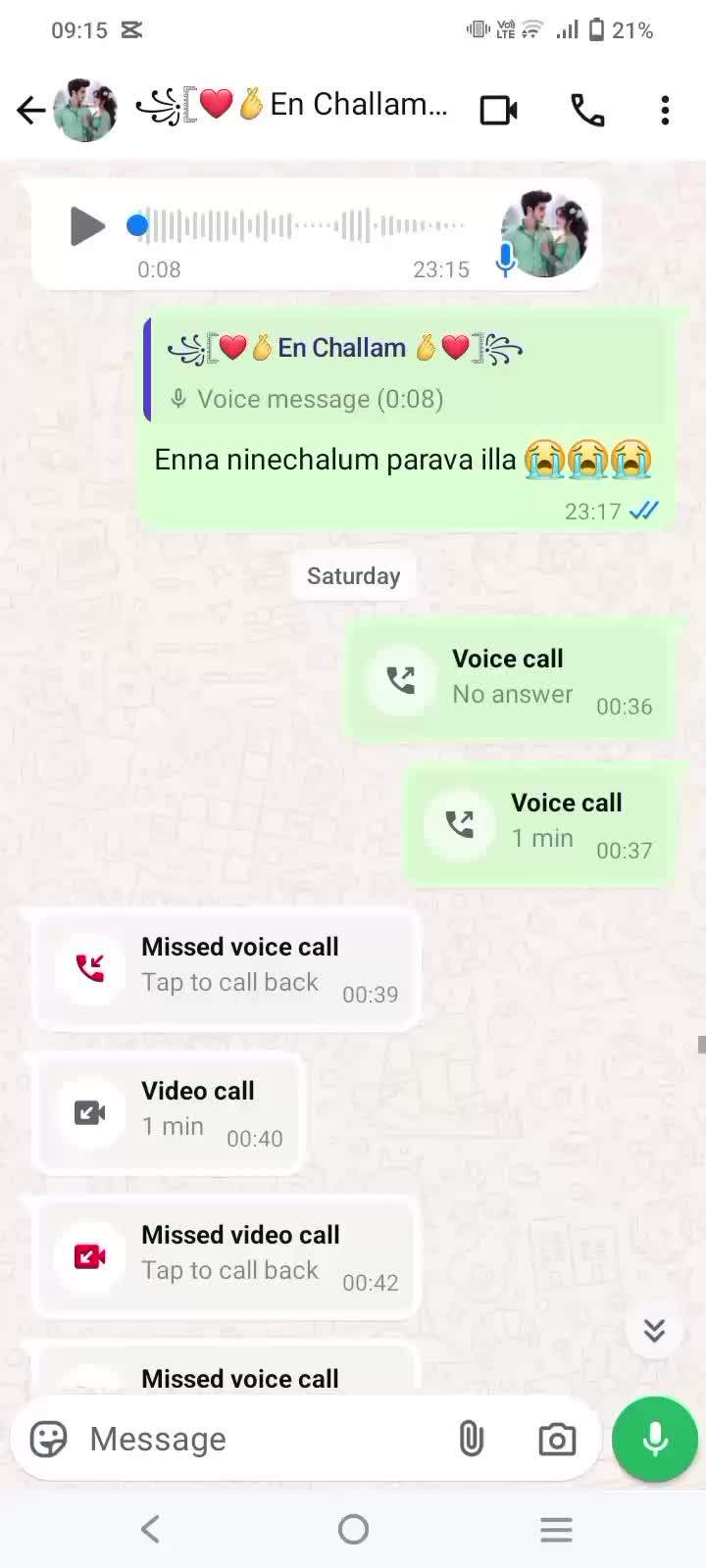Open the recent apps switcher
This screenshot has height=1568, width=706.
pos(556,1529)
